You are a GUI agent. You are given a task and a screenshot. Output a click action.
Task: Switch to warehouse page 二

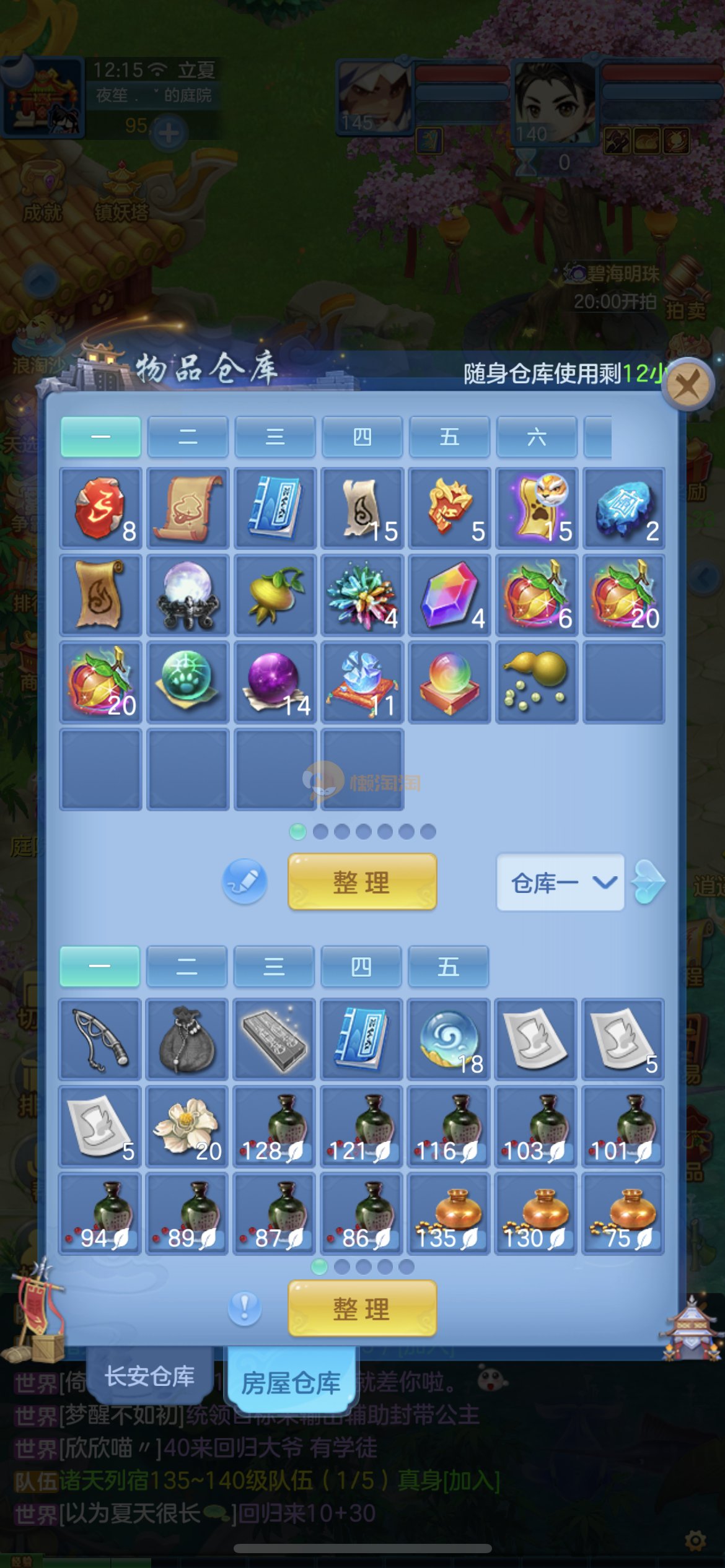pos(188,437)
